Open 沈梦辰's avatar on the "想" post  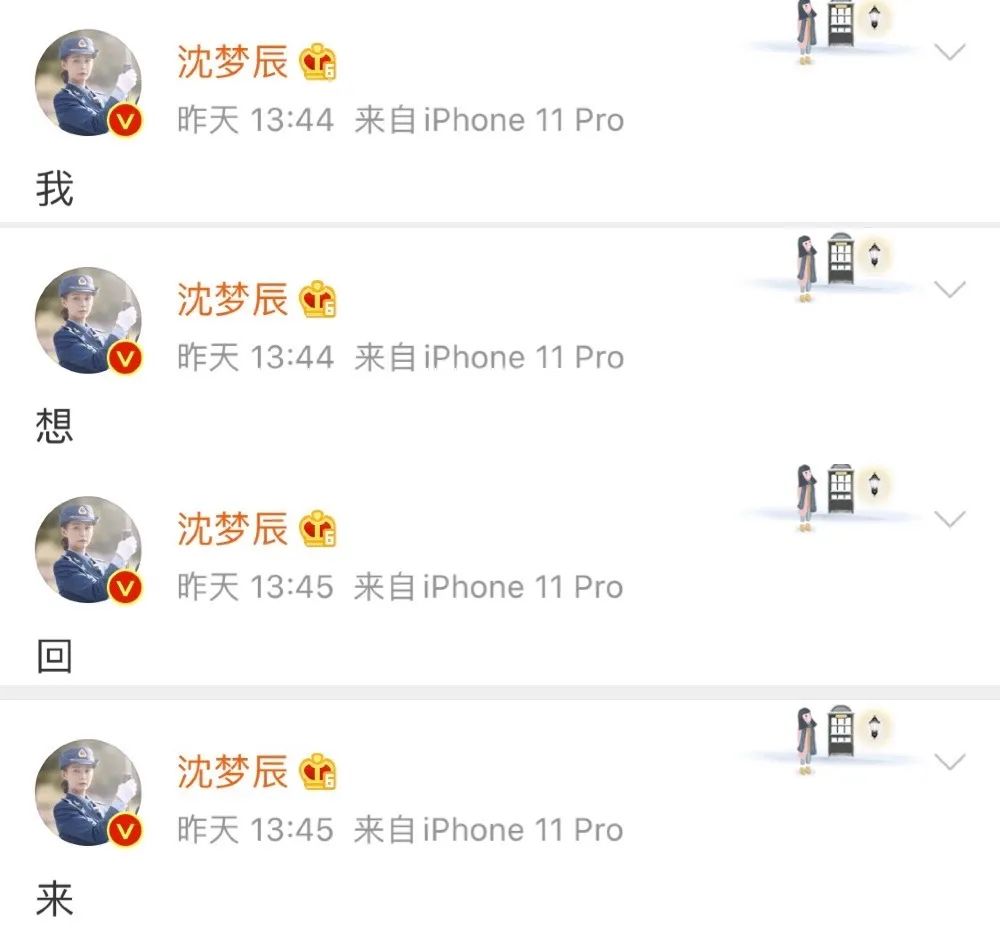(x=88, y=320)
